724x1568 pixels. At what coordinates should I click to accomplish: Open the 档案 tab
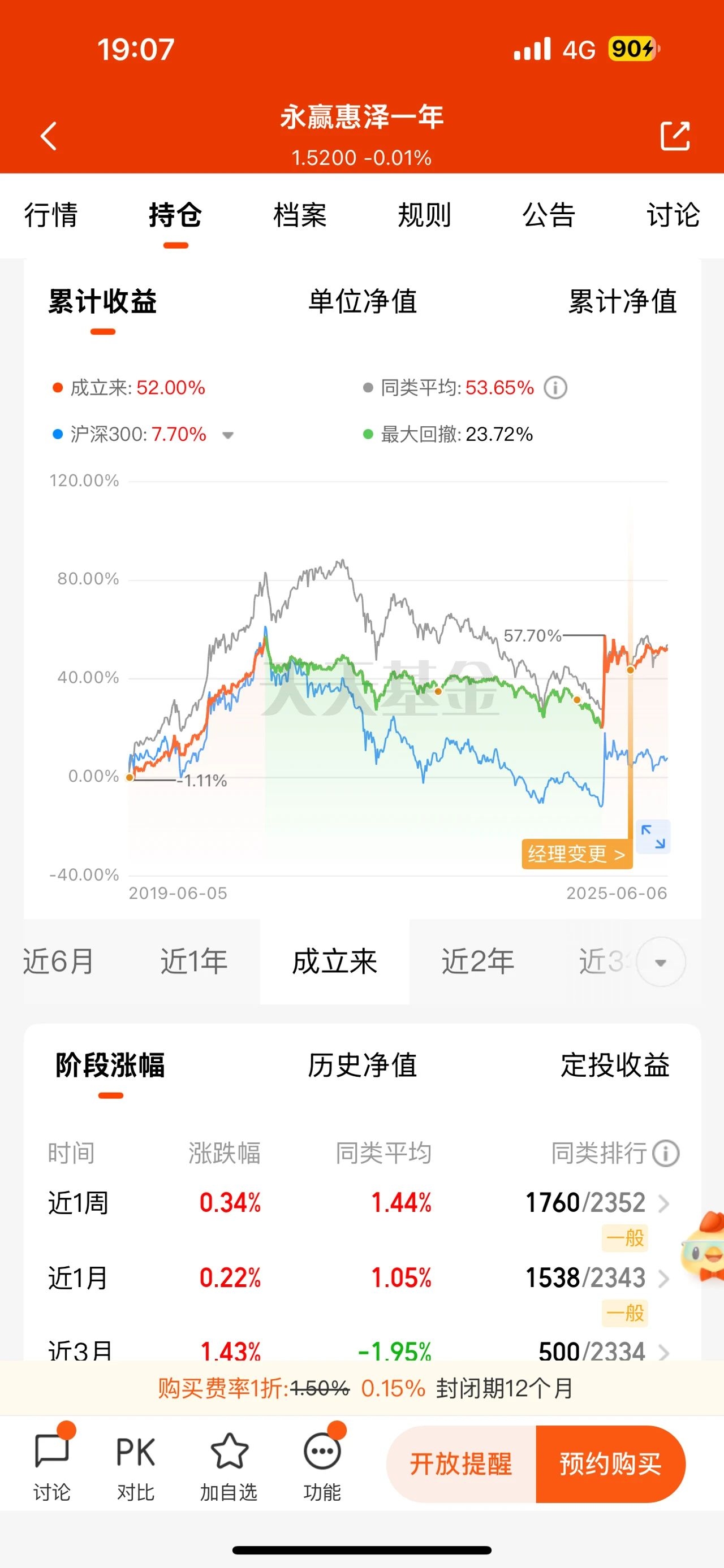click(x=300, y=215)
